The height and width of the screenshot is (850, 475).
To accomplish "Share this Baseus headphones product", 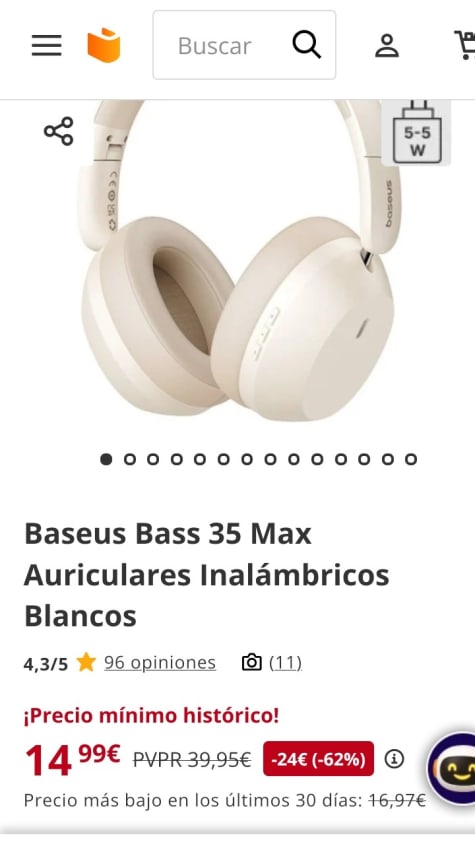I will pyautogui.click(x=59, y=131).
